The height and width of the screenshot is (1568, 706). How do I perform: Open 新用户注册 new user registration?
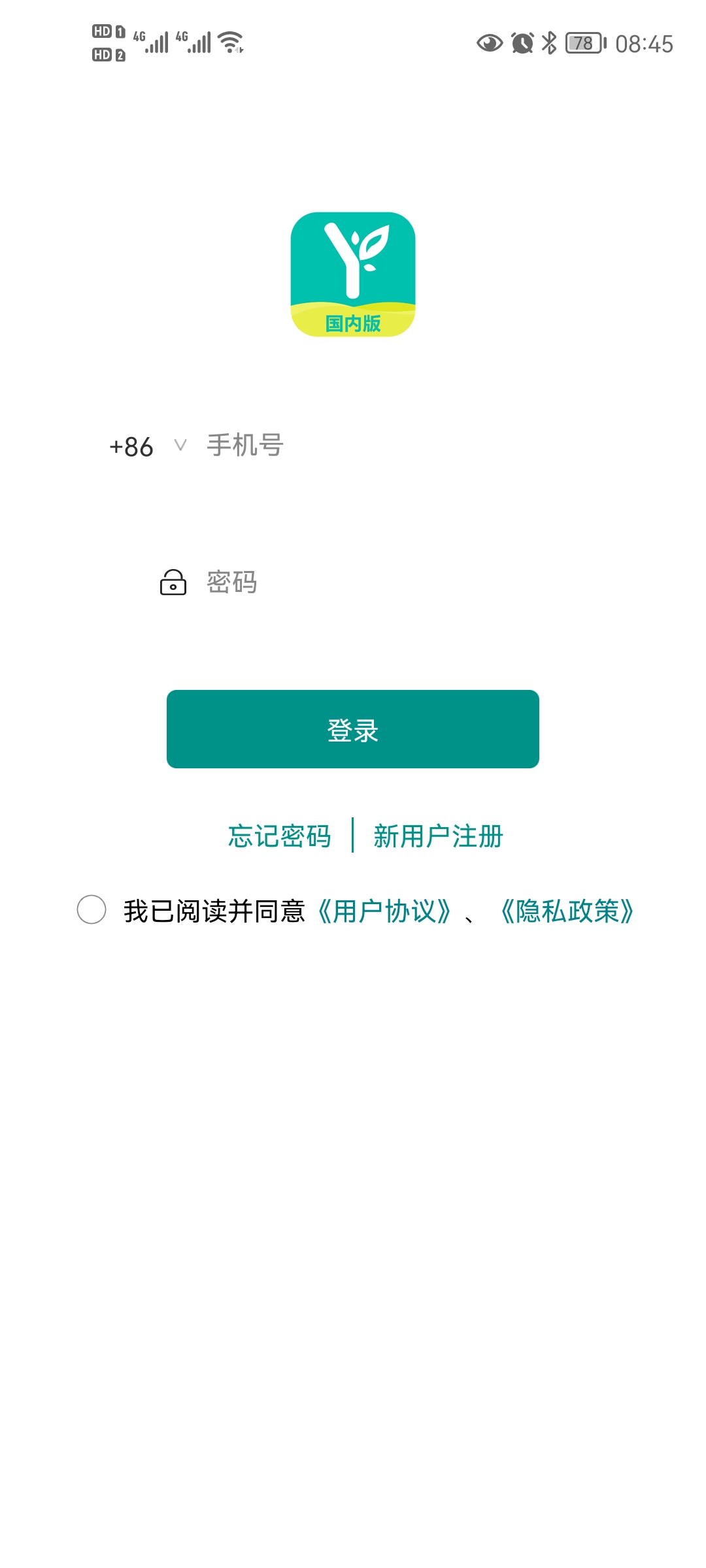click(x=438, y=836)
